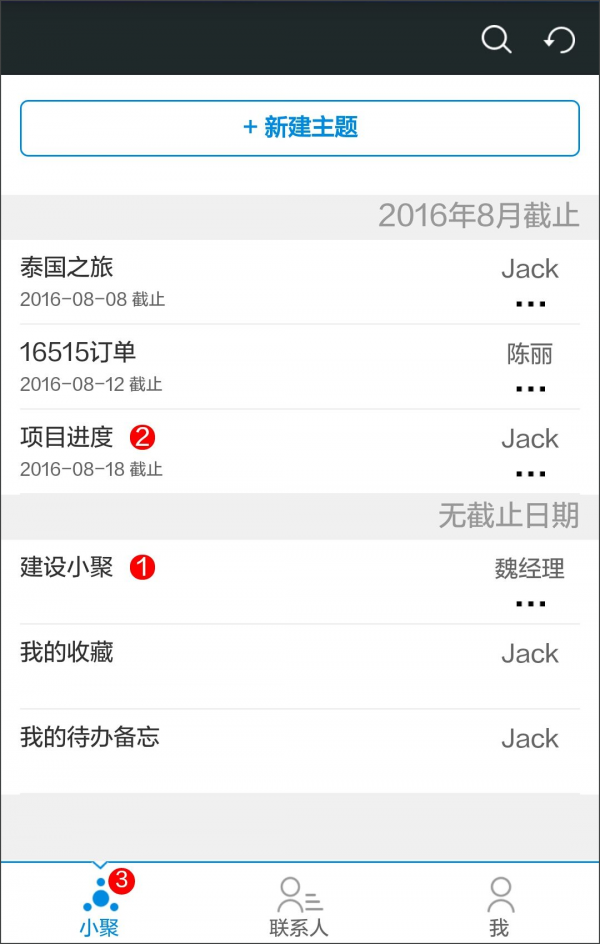This screenshot has height=944, width=600.
Task: Show more options for 泰国之旅
Action: click(530, 303)
